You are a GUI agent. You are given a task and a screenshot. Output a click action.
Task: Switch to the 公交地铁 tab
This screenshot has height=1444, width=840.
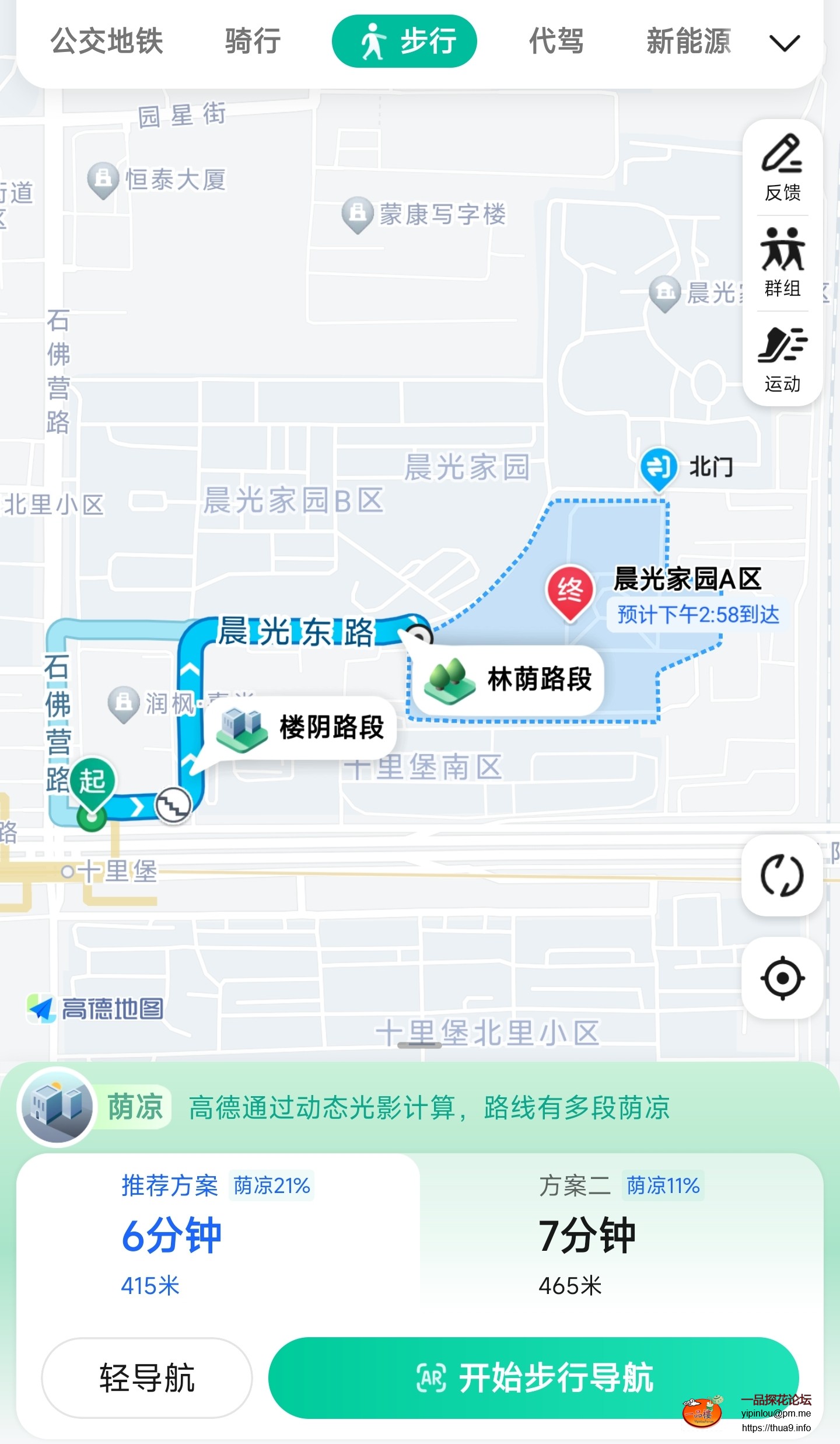pyautogui.click(x=107, y=41)
